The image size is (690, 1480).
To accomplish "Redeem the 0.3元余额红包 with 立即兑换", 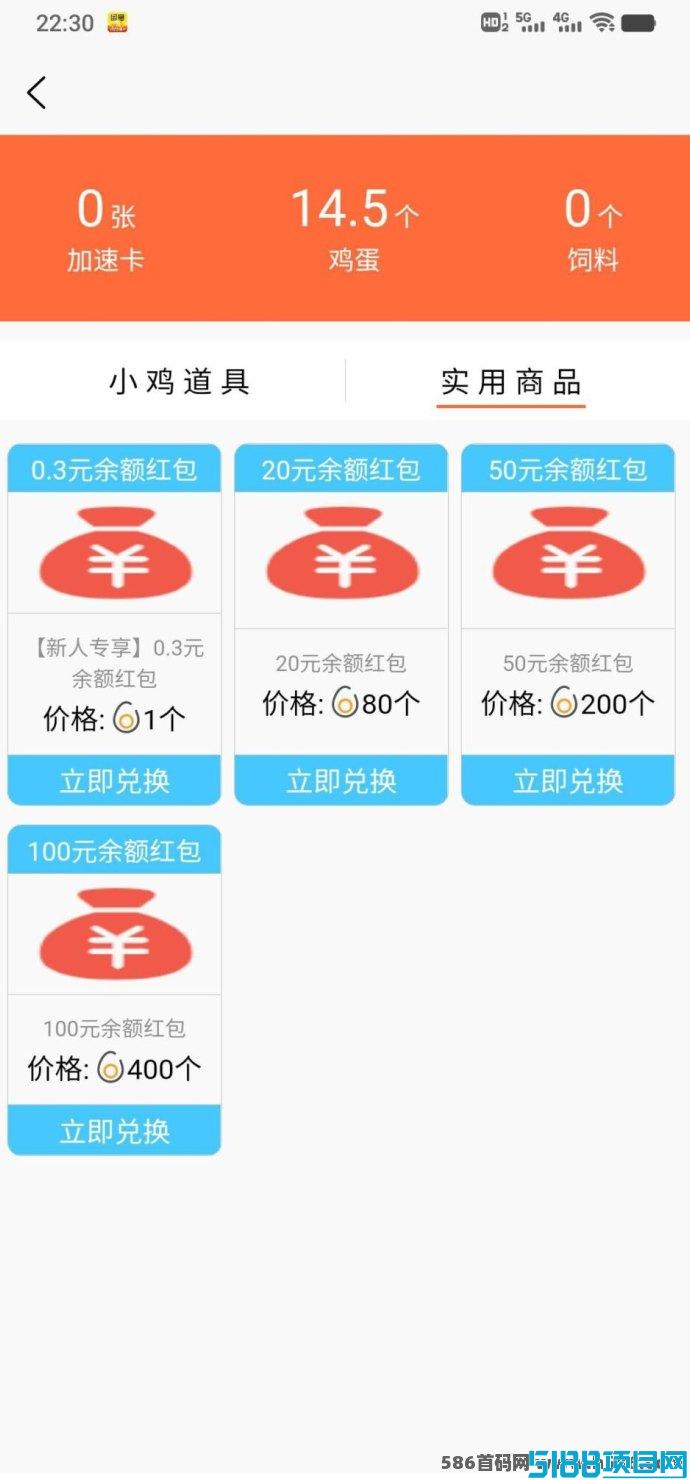I will point(114,781).
